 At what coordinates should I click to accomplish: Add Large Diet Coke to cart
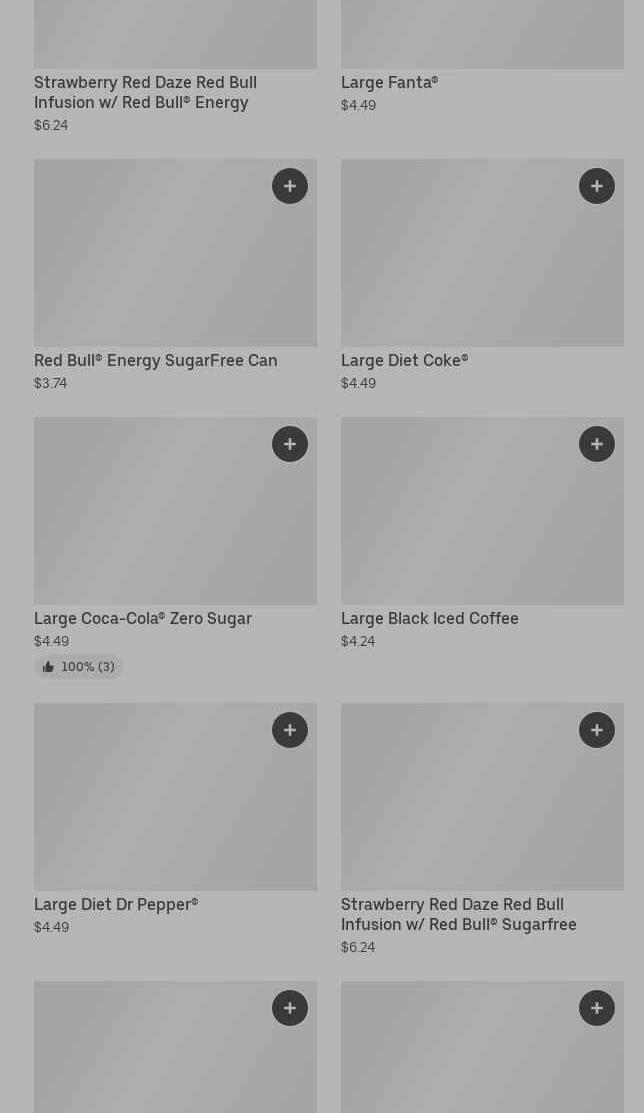tap(597, 186)
